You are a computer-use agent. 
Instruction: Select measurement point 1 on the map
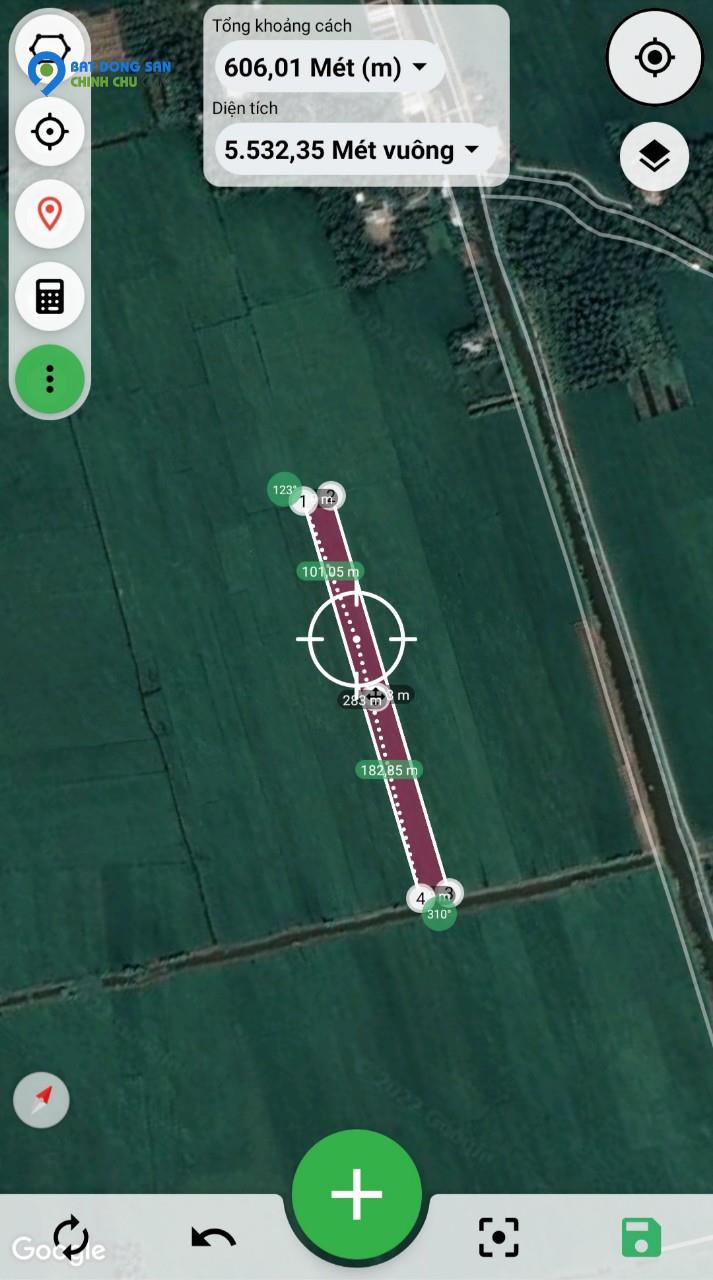tap(304, 500)
